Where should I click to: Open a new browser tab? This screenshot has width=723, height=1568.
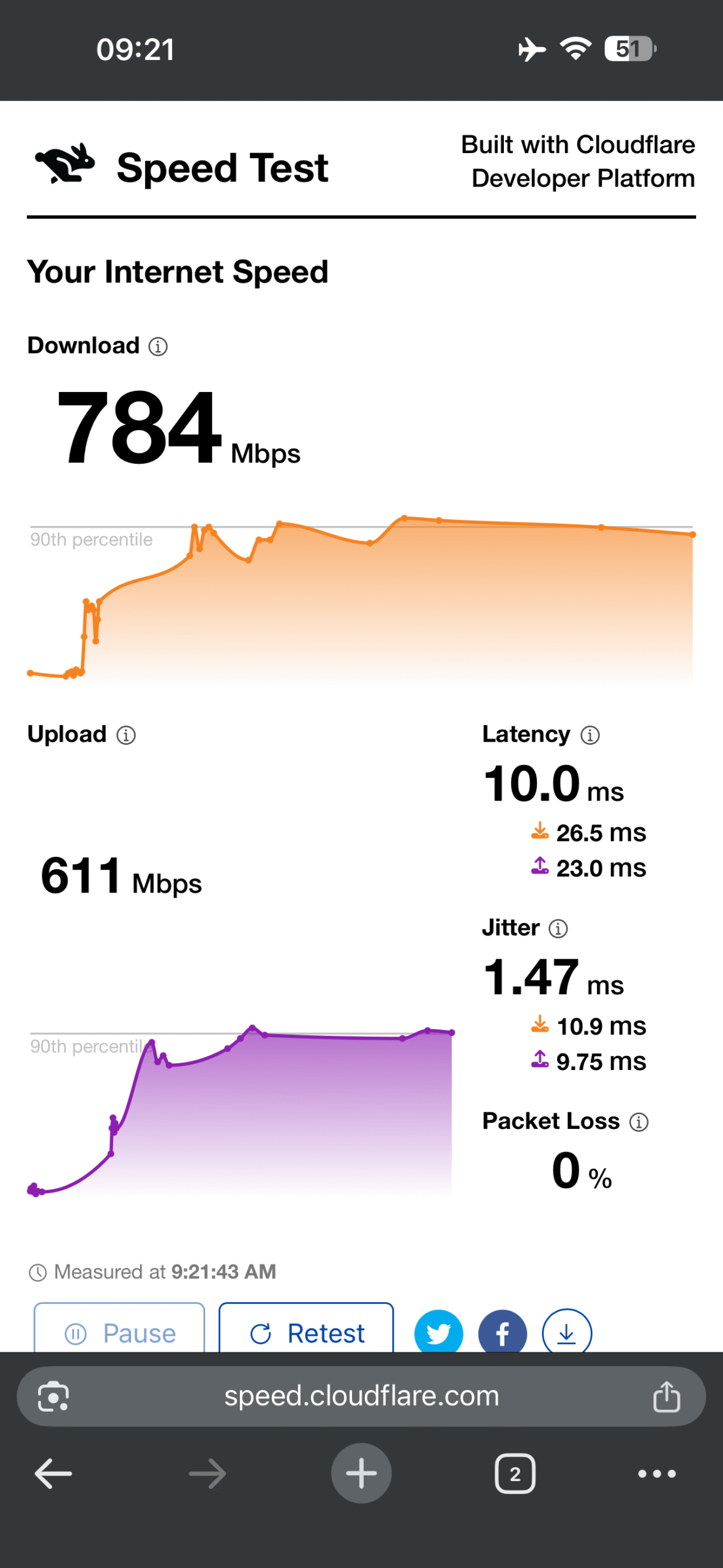(361, 1474)
